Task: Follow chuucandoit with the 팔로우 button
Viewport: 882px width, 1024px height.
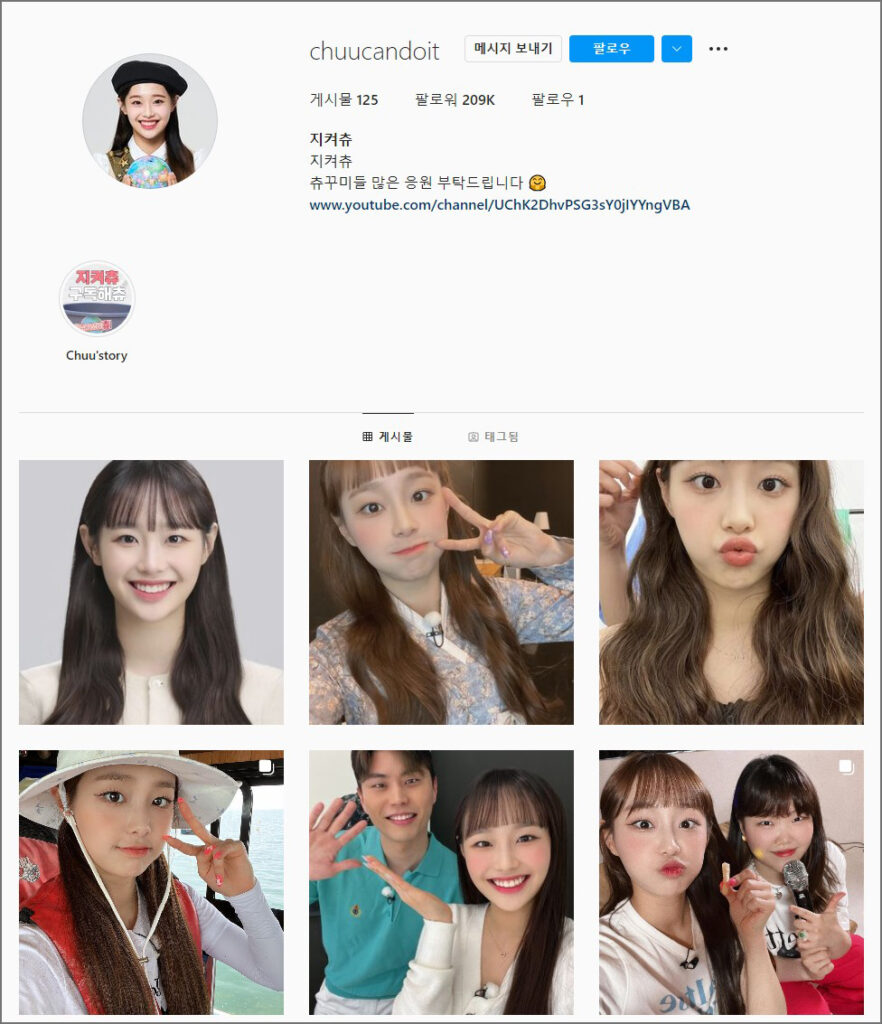Action: tap(611, 49)
